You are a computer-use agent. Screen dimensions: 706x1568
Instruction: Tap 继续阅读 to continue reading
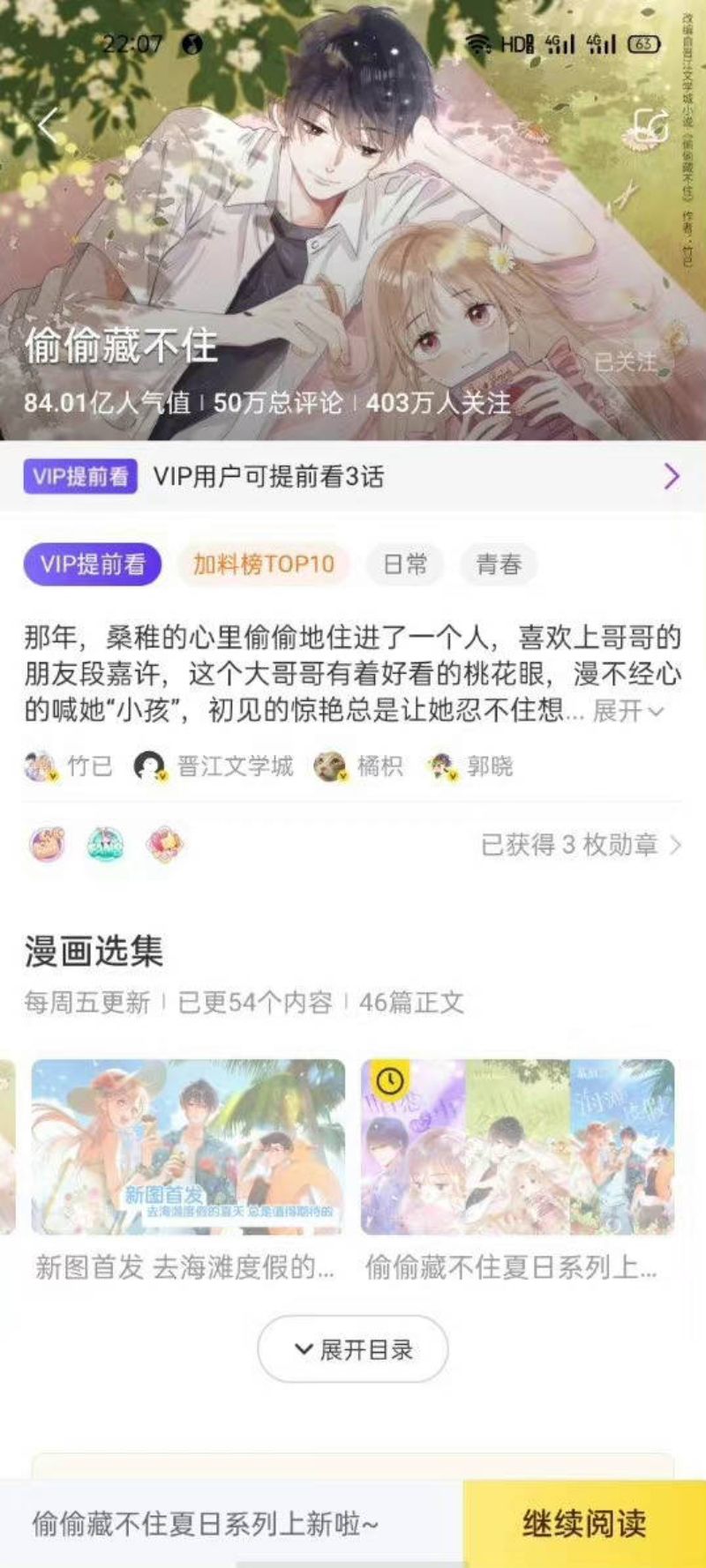pyautogui.click(x=584, y=1523)
